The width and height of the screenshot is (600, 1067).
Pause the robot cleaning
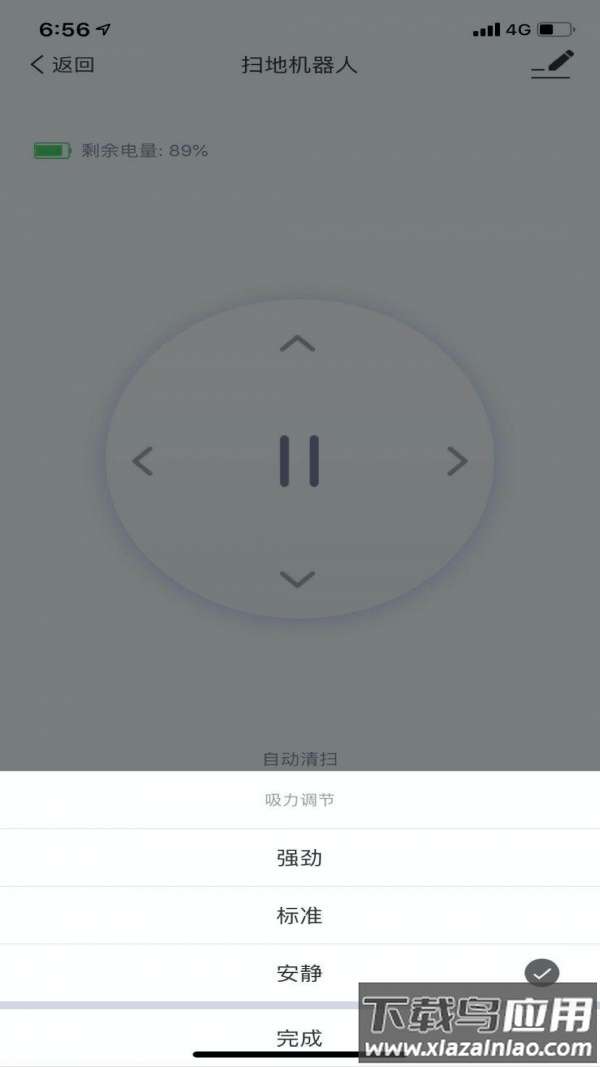[299, 461]
